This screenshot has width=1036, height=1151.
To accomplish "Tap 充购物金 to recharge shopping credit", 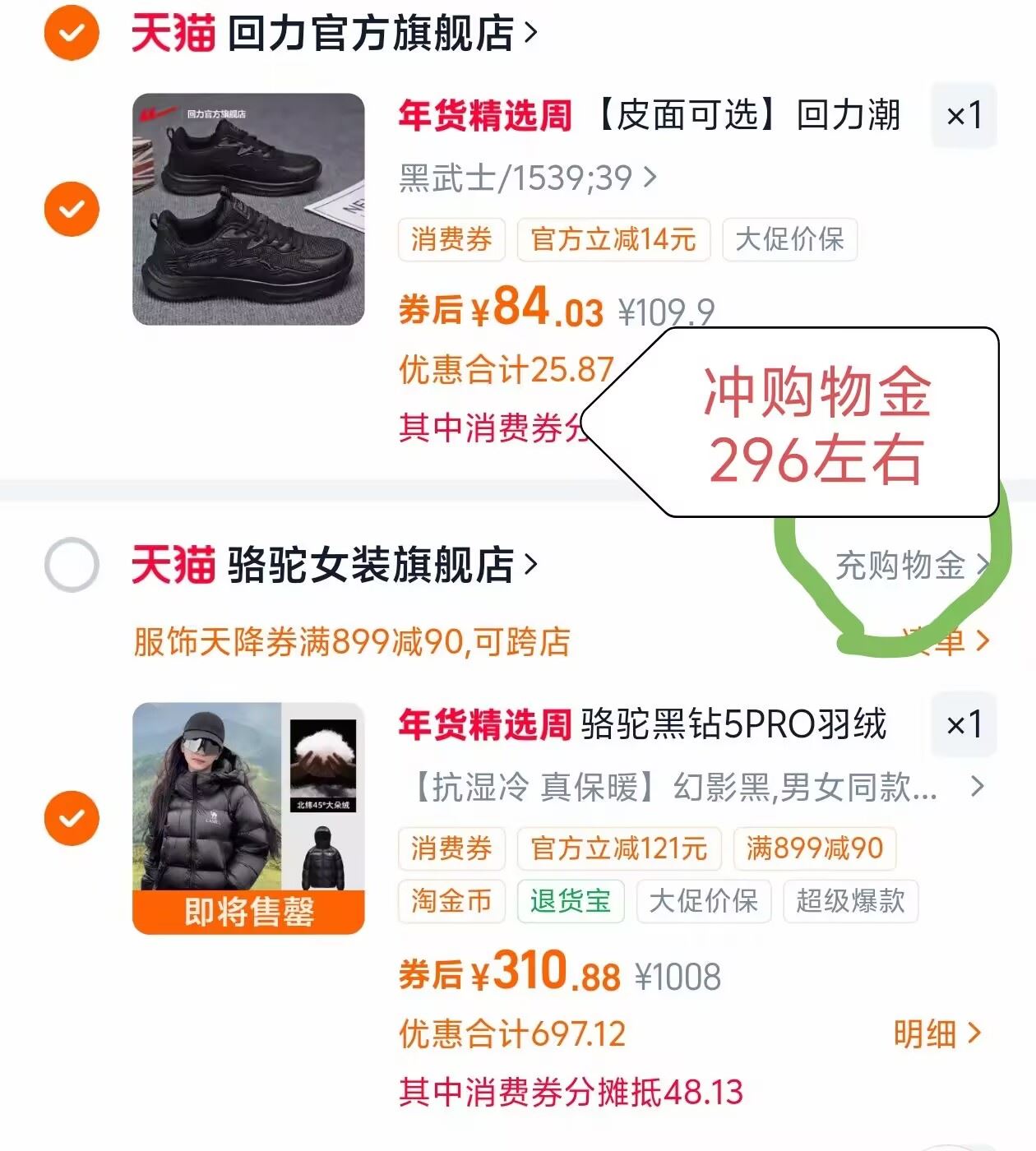I will pyautogui.click(x=912, y=565).
